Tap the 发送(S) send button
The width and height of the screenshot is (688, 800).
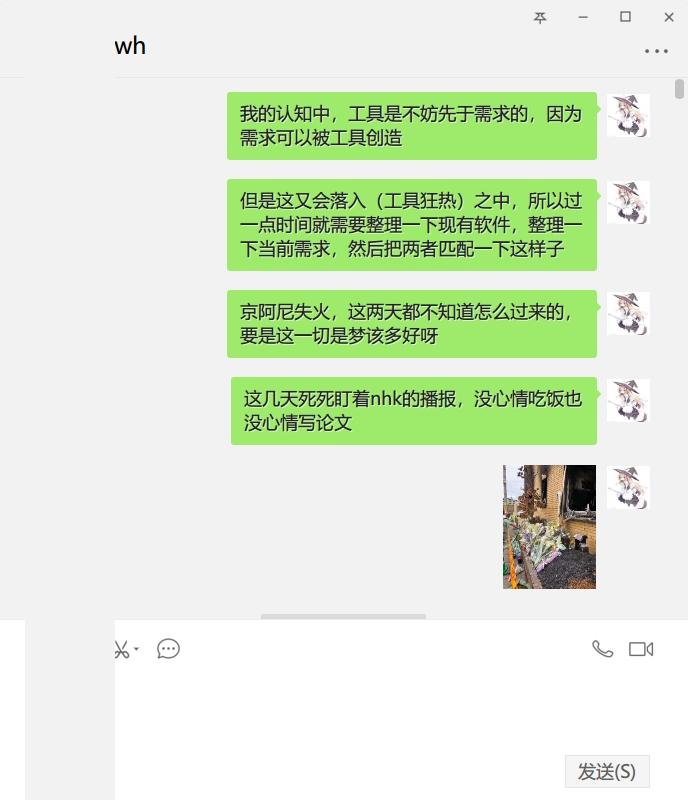click(x=607, y=772)
